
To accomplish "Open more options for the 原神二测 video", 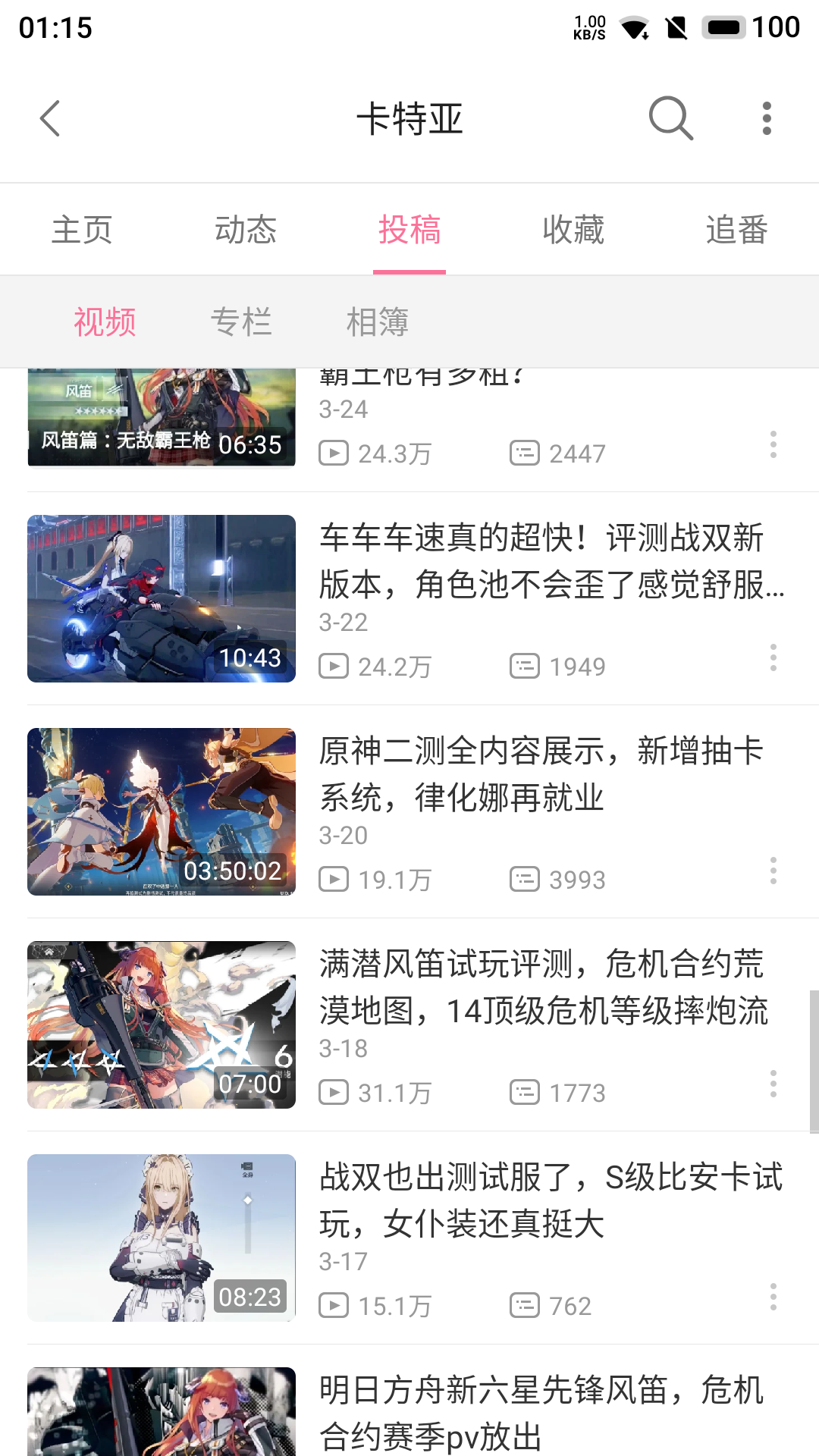I will 773,871.
